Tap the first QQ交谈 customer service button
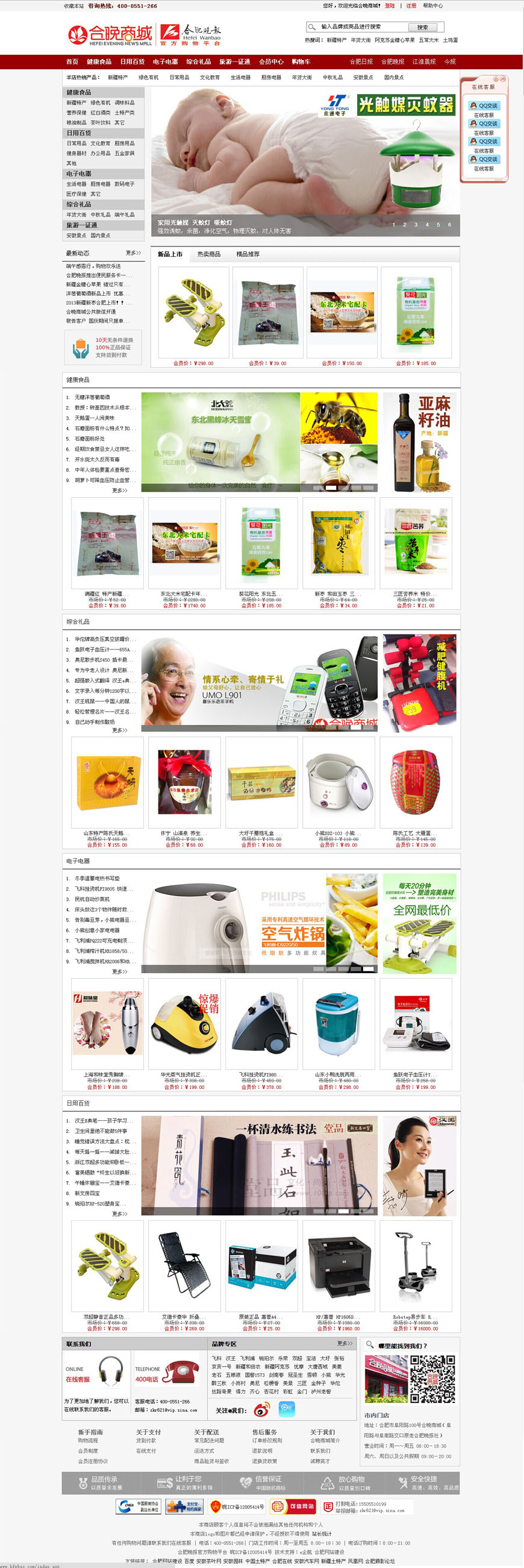524x1568 pixels. (x=484, y=105)
